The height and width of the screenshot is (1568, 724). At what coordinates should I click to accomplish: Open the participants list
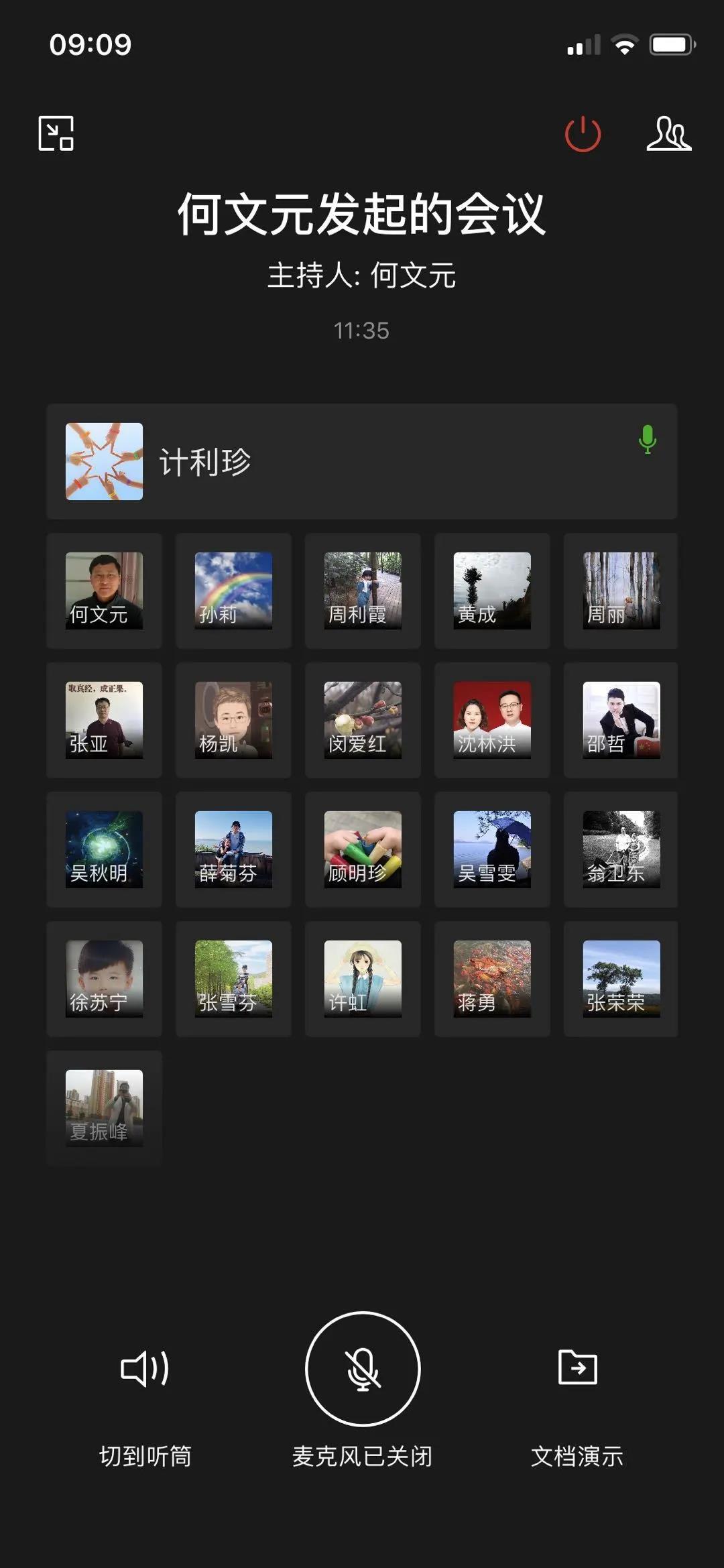coord(668,133)
